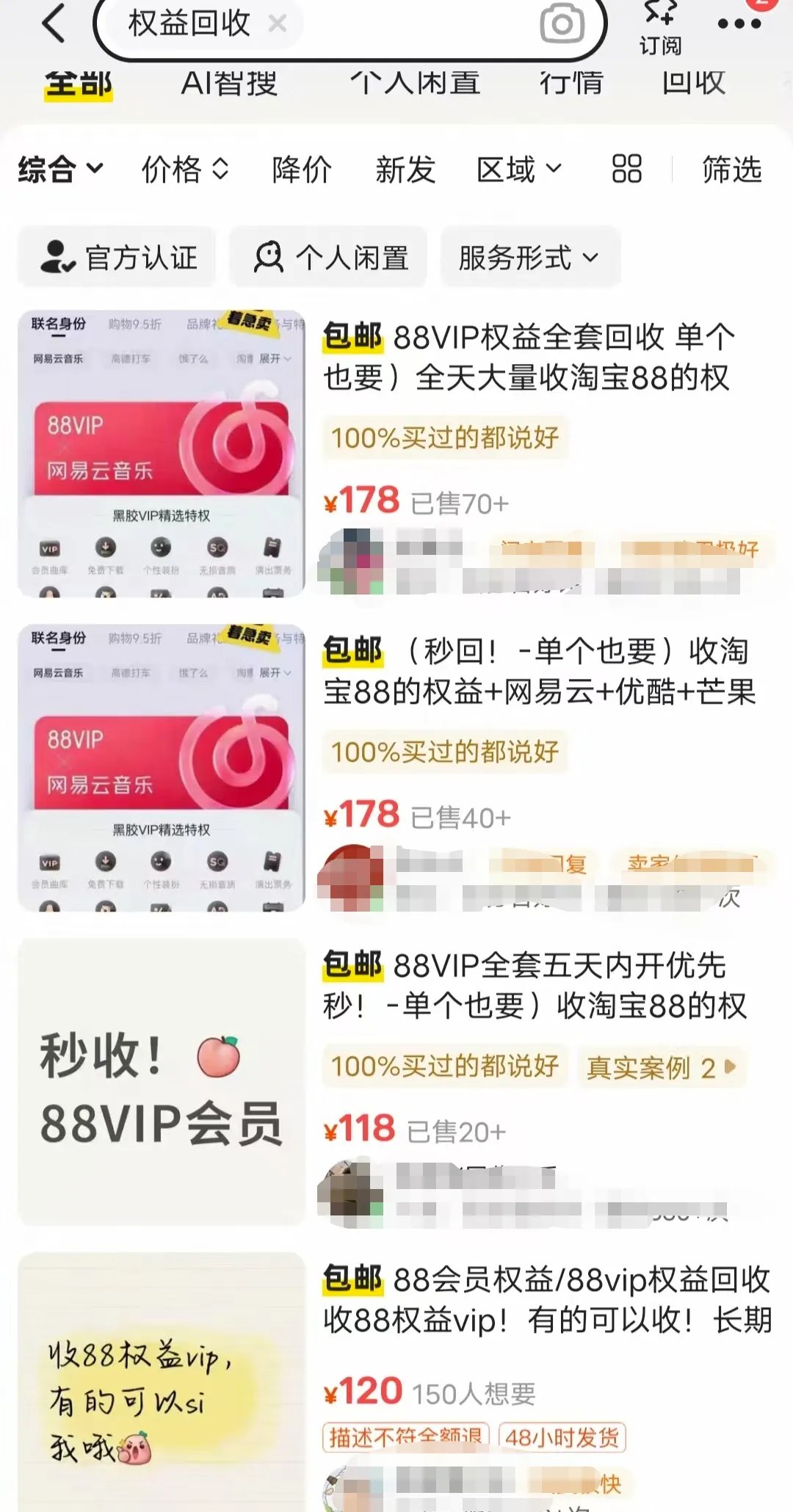The height and width of the screenshot is (1512, 793).
Task: Expand the 服务形式 chip dropdown
Action: tap(529, 258)
